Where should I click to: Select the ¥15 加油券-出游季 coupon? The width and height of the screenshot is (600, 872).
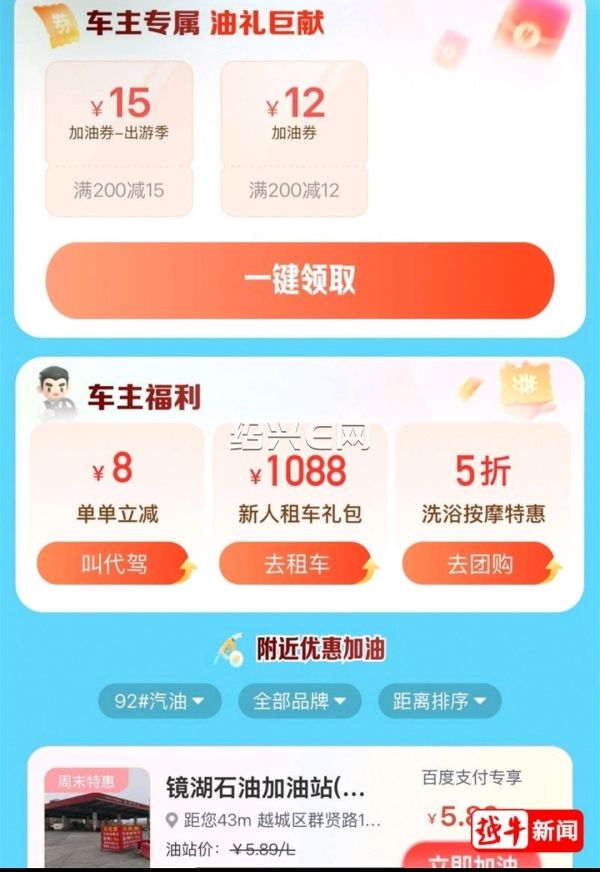tap(118, 138)
